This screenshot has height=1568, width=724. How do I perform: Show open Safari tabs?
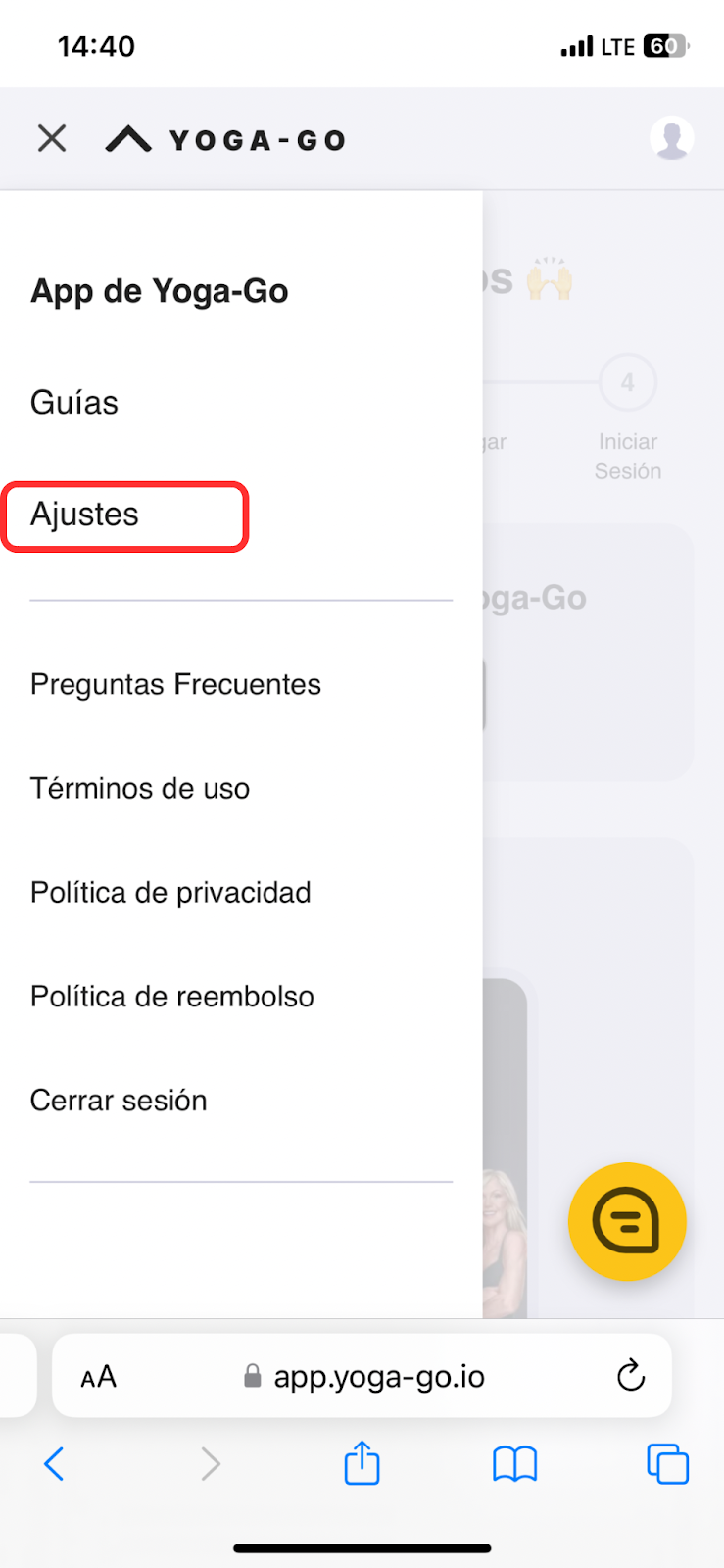[x=667, y=1464]
